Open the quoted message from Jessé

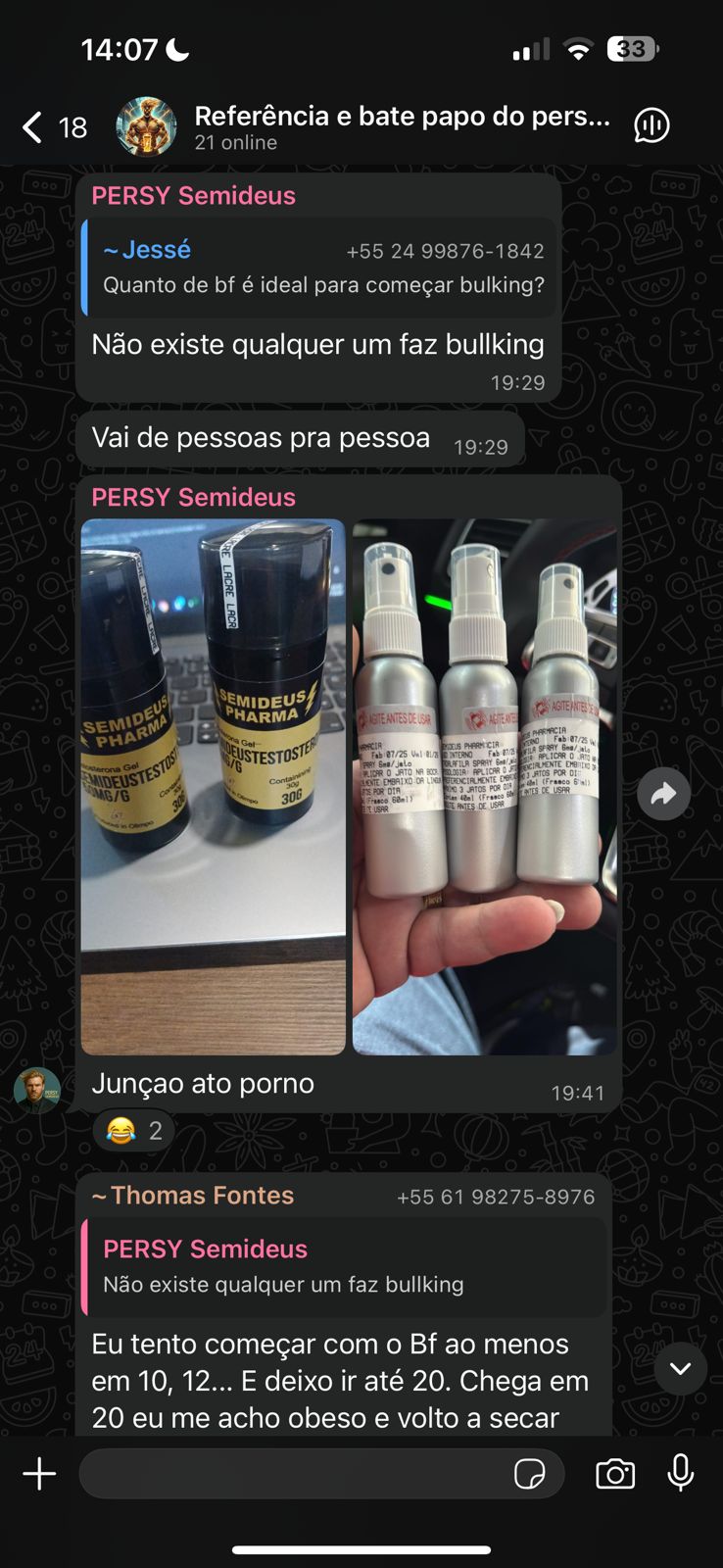coord(320,268)
